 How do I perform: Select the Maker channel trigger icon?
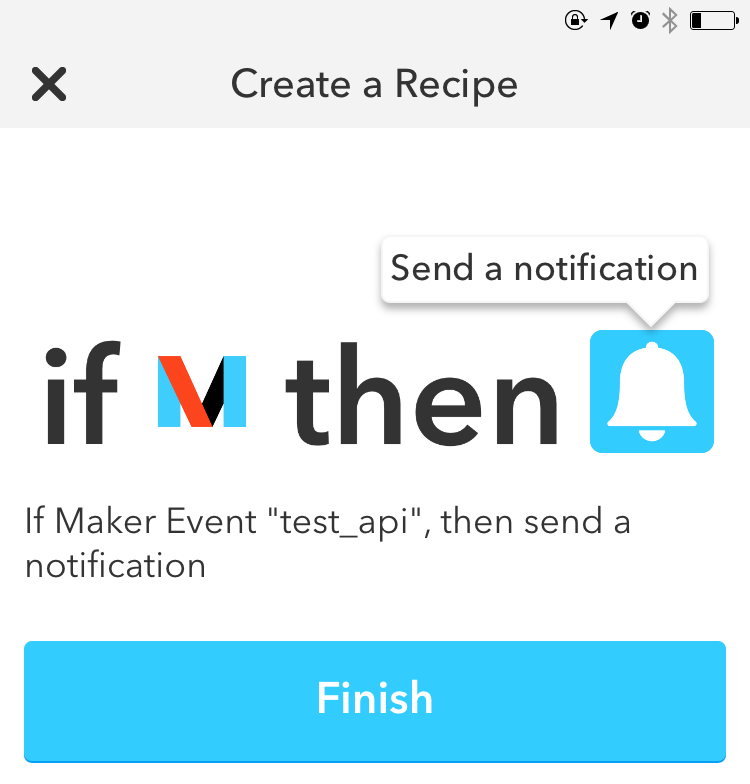pos(202,391)
